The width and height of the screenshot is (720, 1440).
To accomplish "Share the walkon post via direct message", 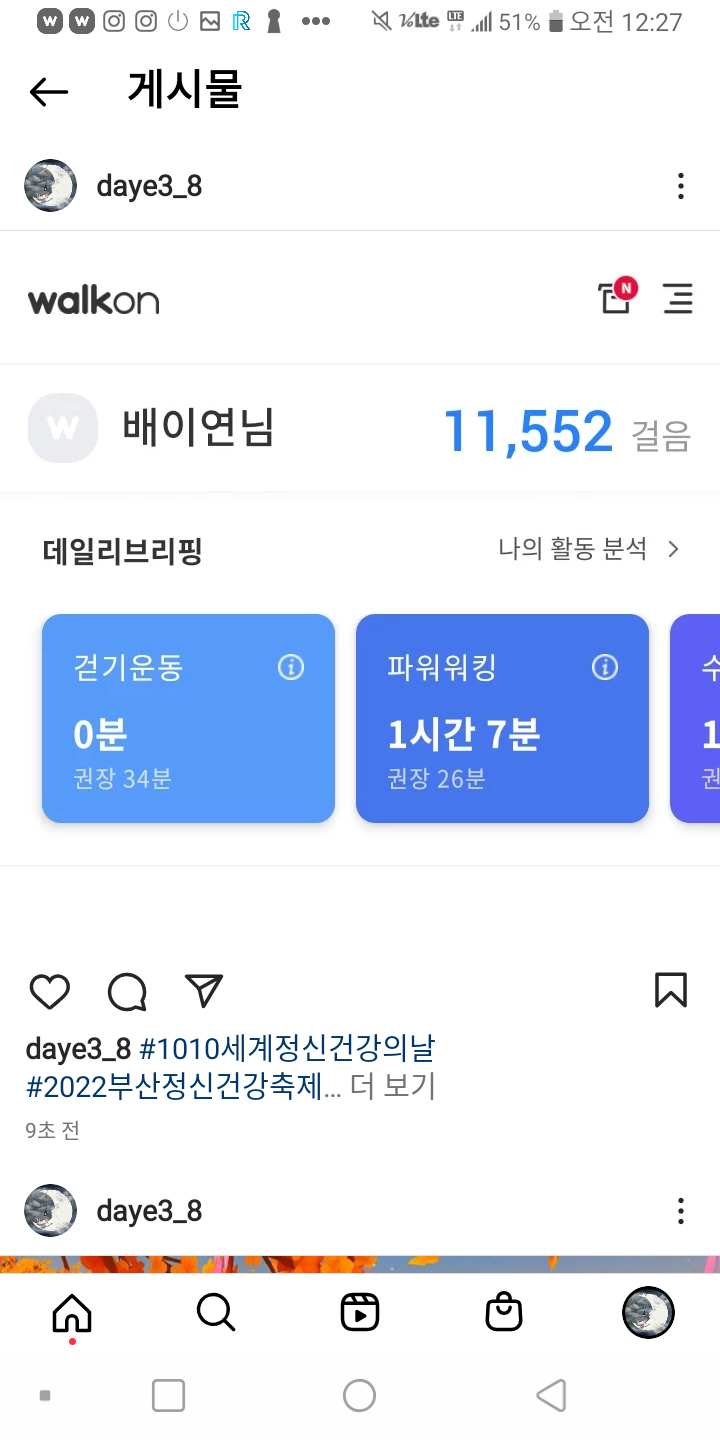I will (204, 990).
